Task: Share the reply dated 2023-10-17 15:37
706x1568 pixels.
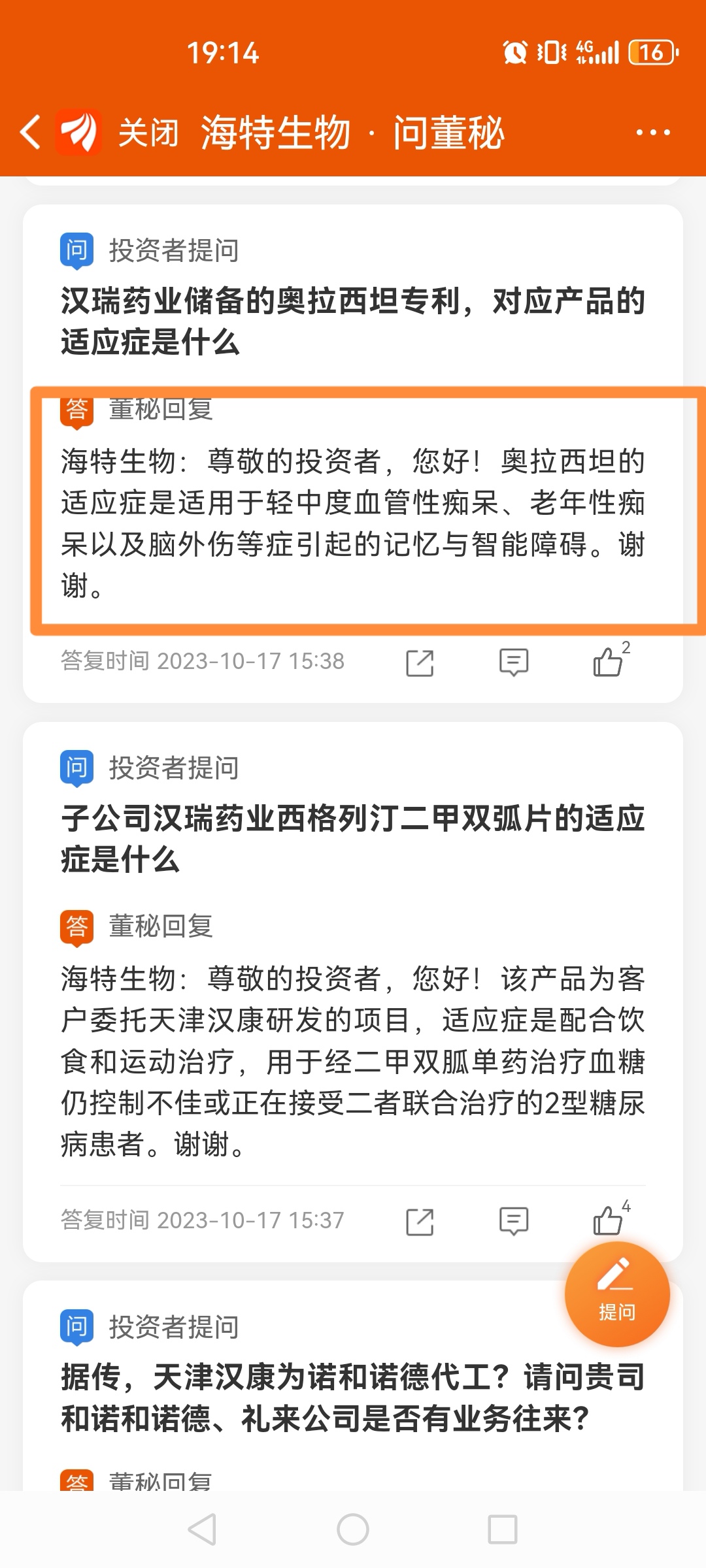Action: pyautogui.click(x=420, y=1221)
